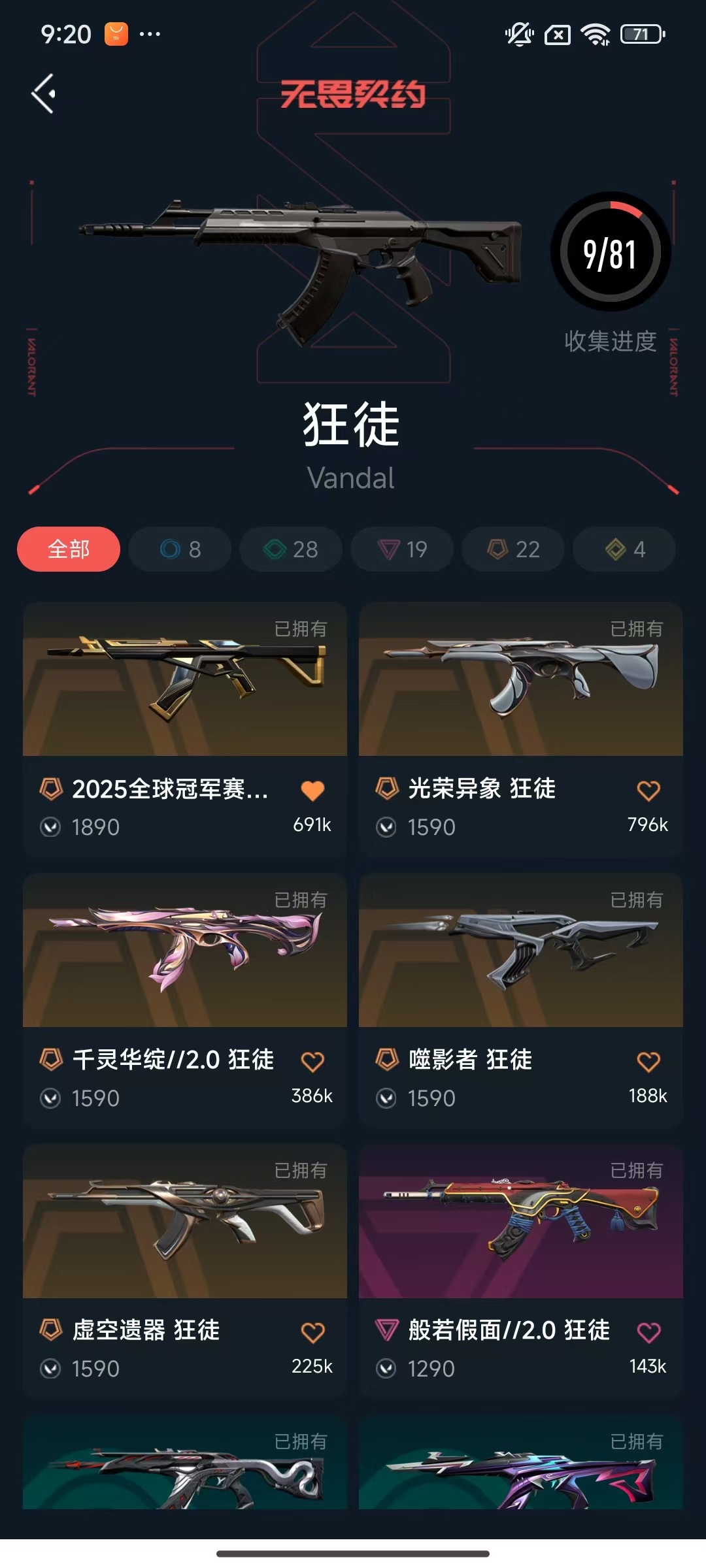Screen dimensions: 706x1568
Task: Like the 光荣异象 狂徒 skin
Action: pyautogui.click(x=648, y=791)
